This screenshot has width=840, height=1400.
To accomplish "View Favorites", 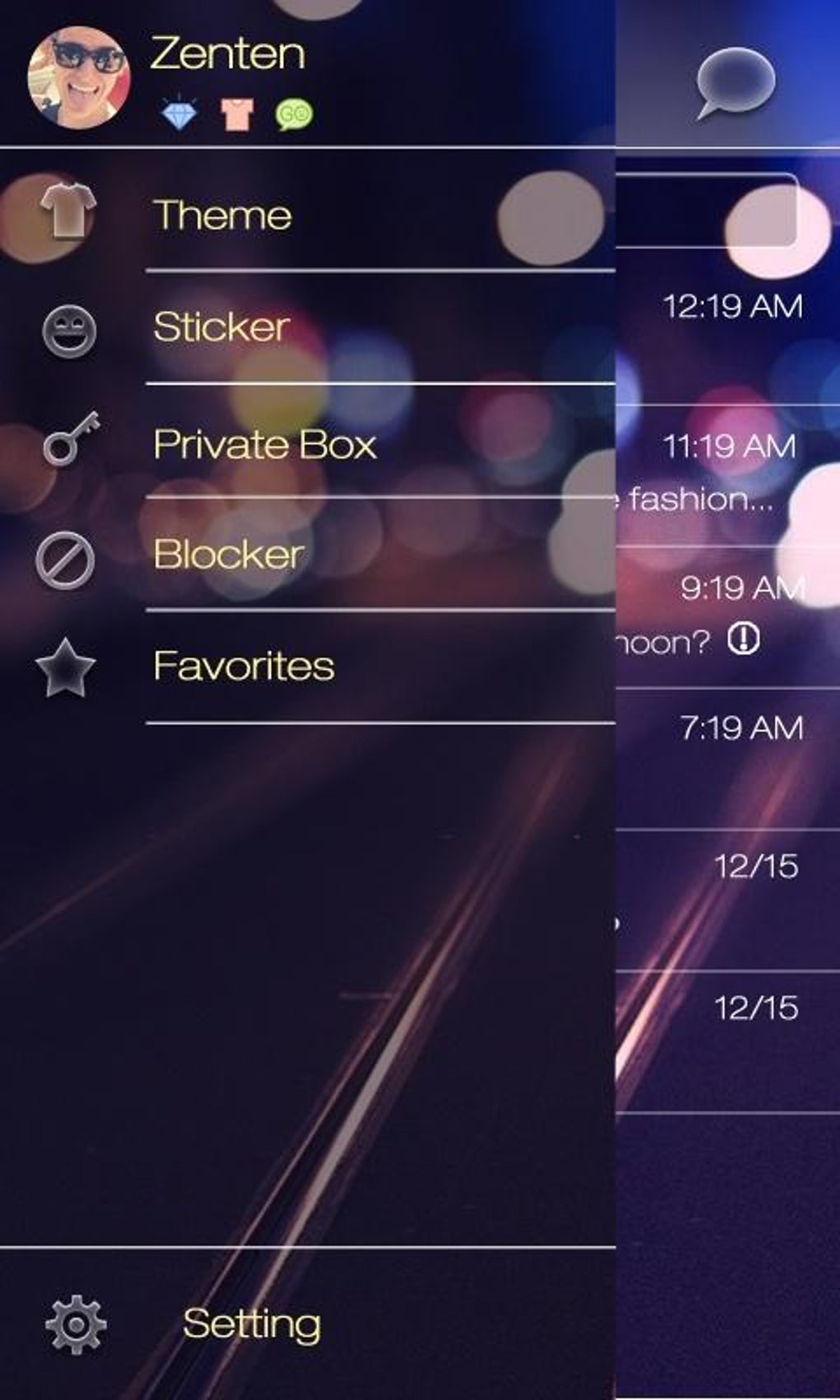I will pyautogui.click(x=307, y=666).
